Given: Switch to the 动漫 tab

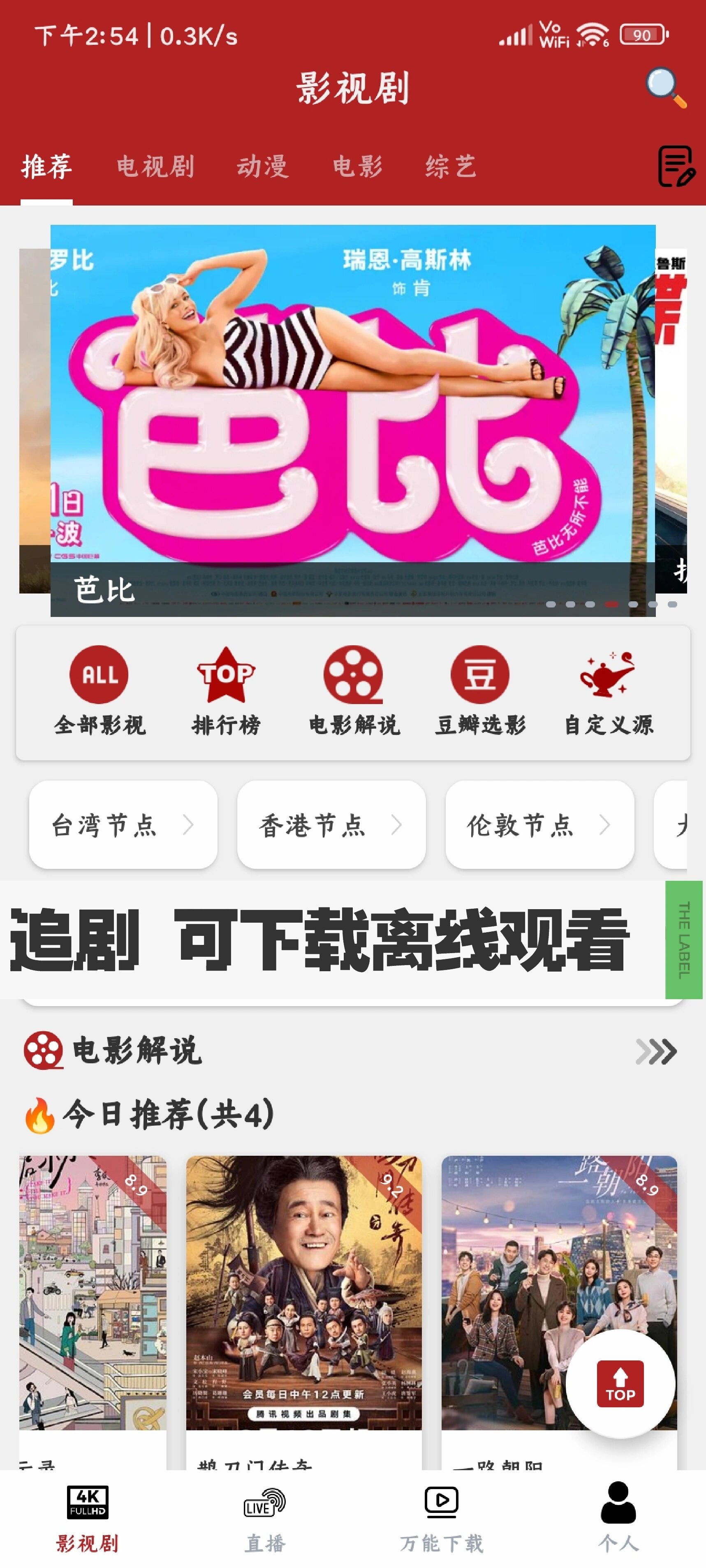Looking at the screenshot, I should pos(262,167).
